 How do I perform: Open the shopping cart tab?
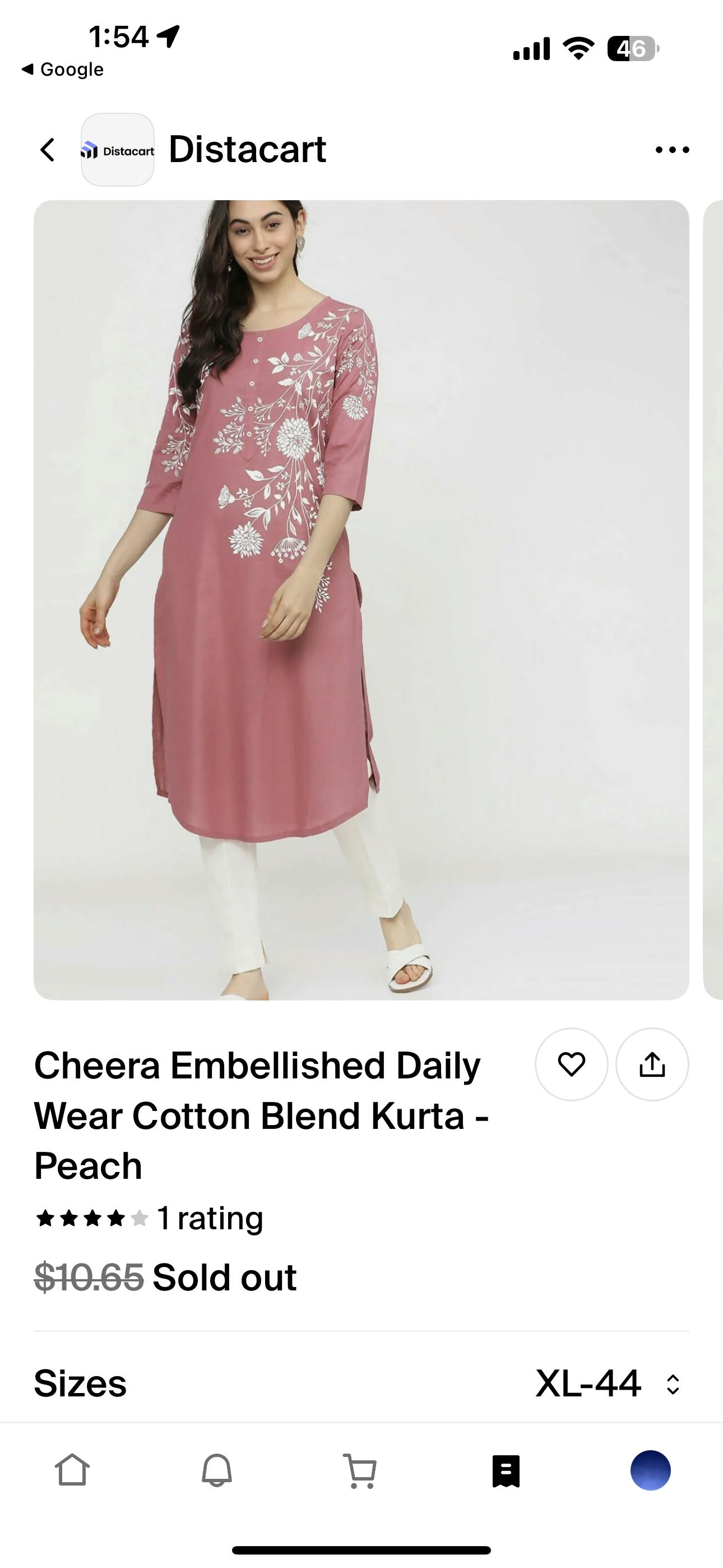coord(360,1470)
